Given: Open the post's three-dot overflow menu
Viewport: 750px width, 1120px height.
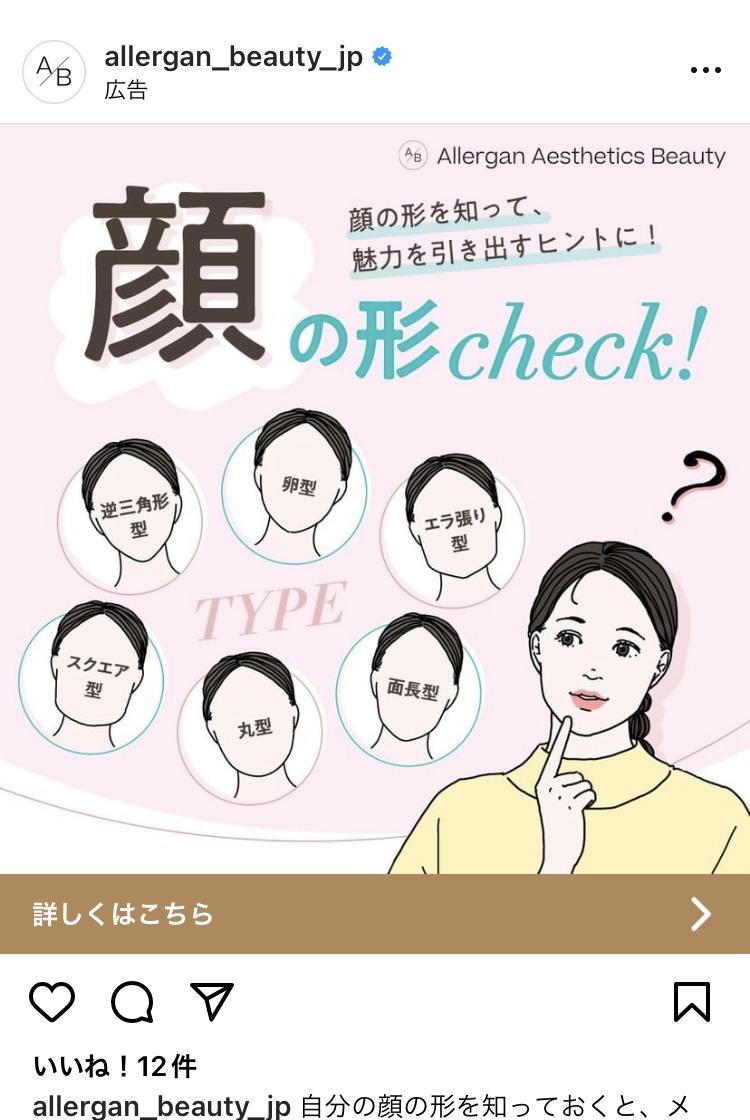Looking at the screenshot, I should pos(705,70).
